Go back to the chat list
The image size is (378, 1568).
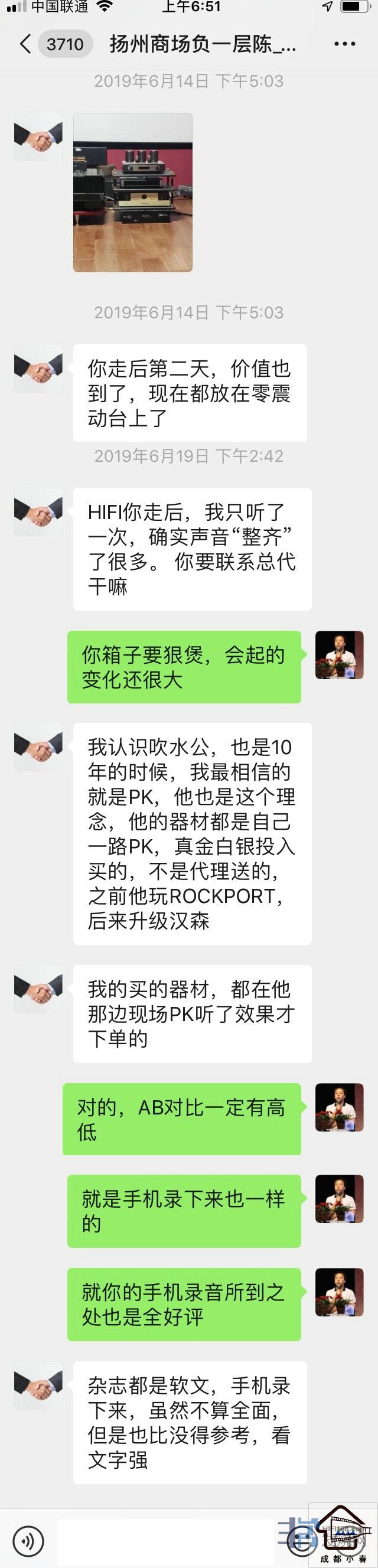pos(25,44)
